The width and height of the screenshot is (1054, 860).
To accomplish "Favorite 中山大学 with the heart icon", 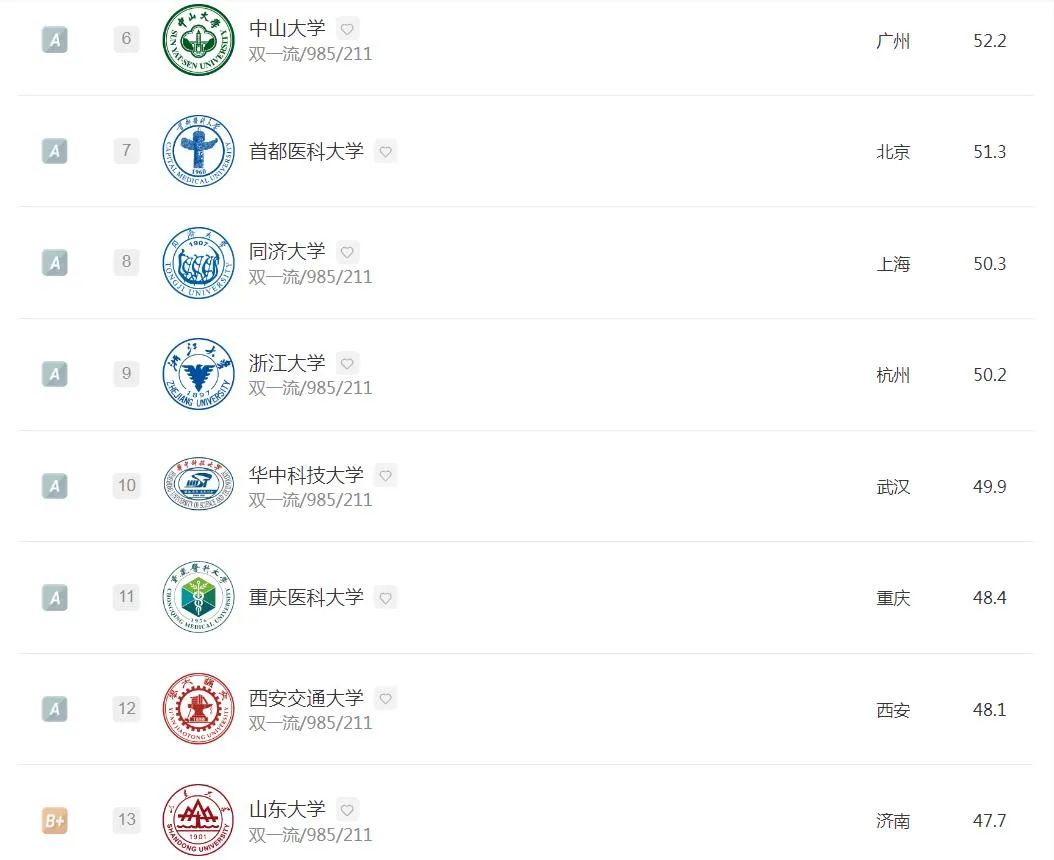I will pyautogui.click(x=347, y=29).
